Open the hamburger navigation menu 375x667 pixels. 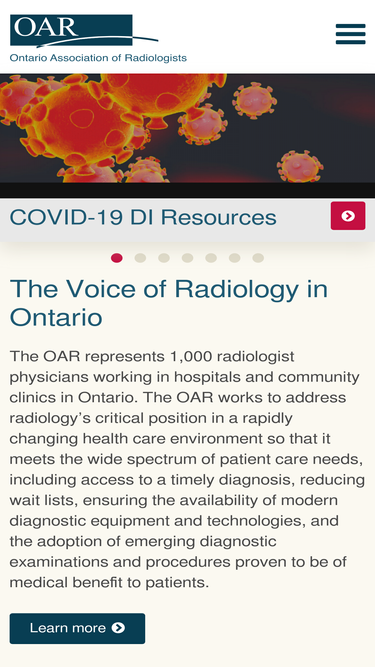coord(350,34)
